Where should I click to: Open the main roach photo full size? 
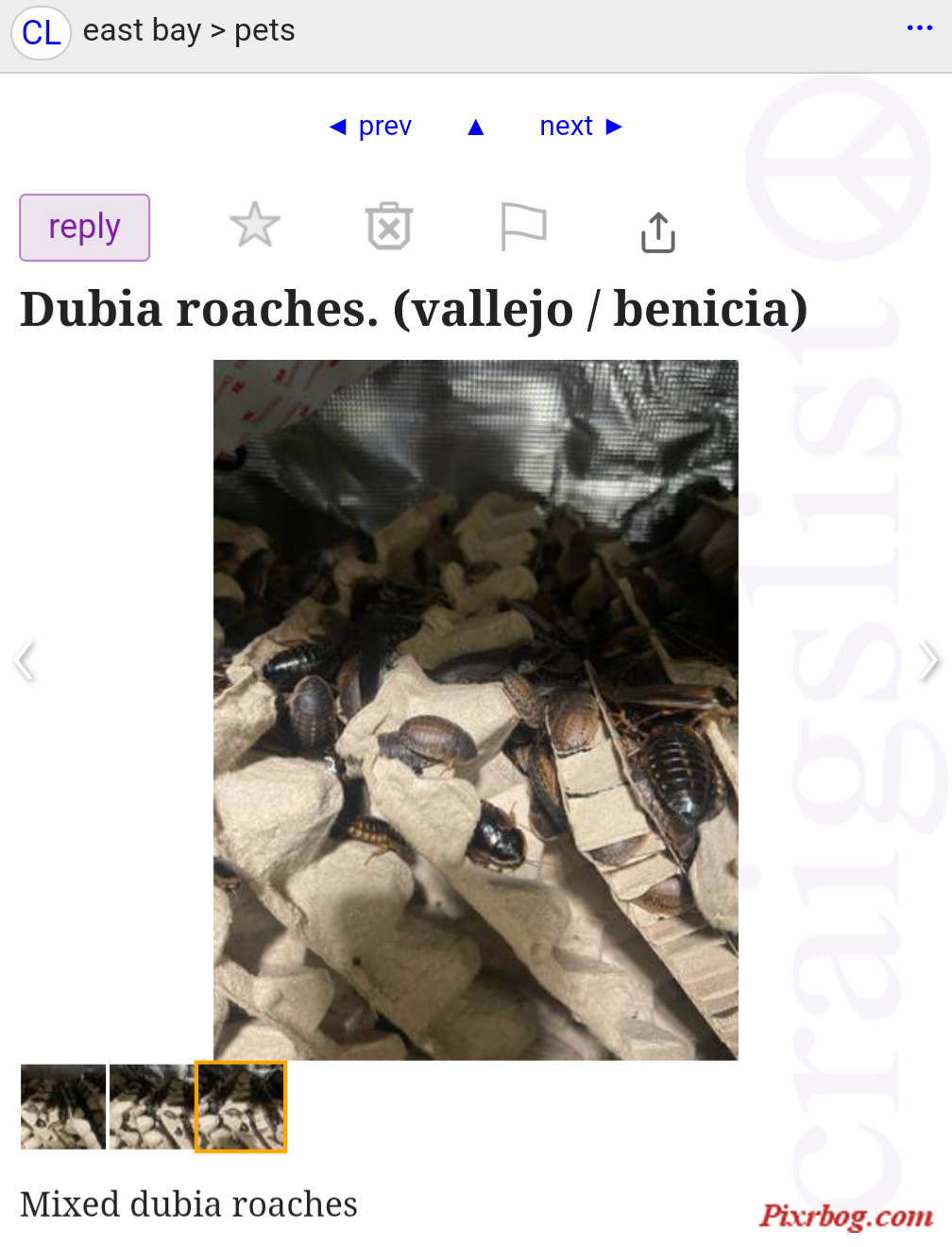[x=475, y=709]
